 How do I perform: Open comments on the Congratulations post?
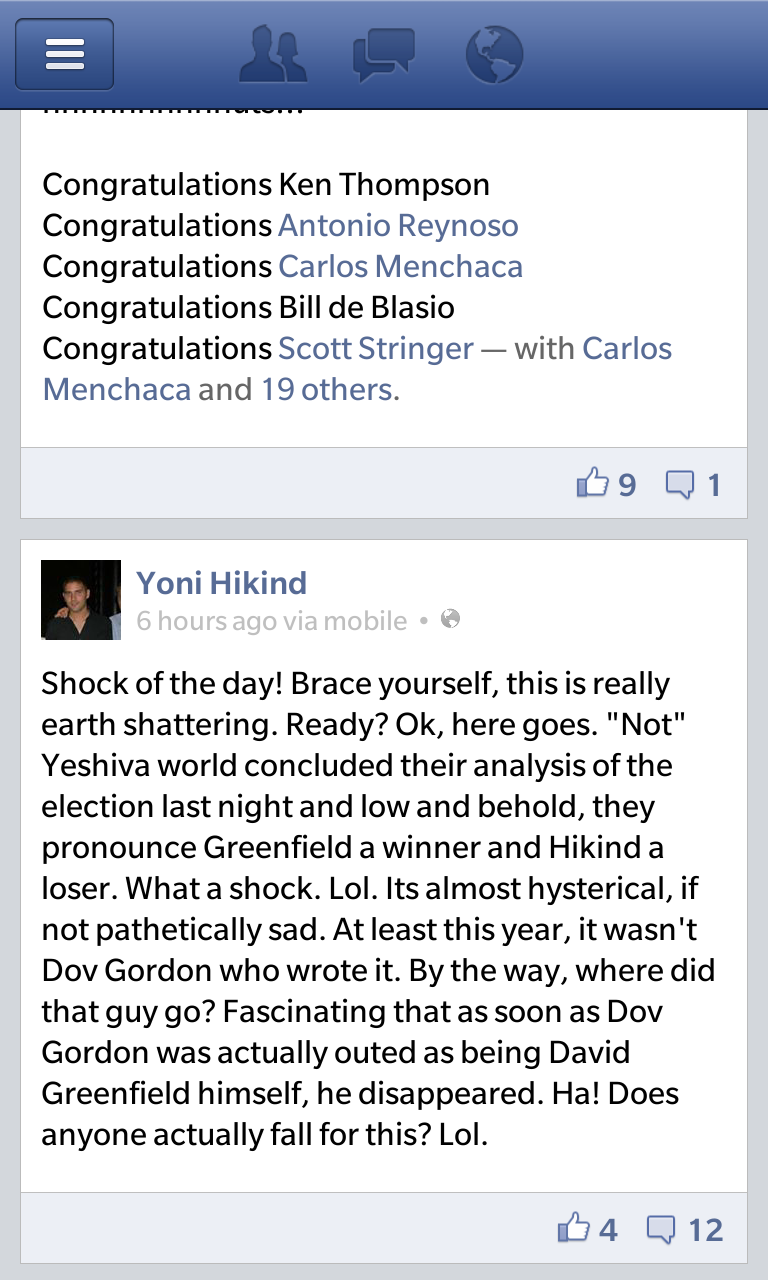693,485
